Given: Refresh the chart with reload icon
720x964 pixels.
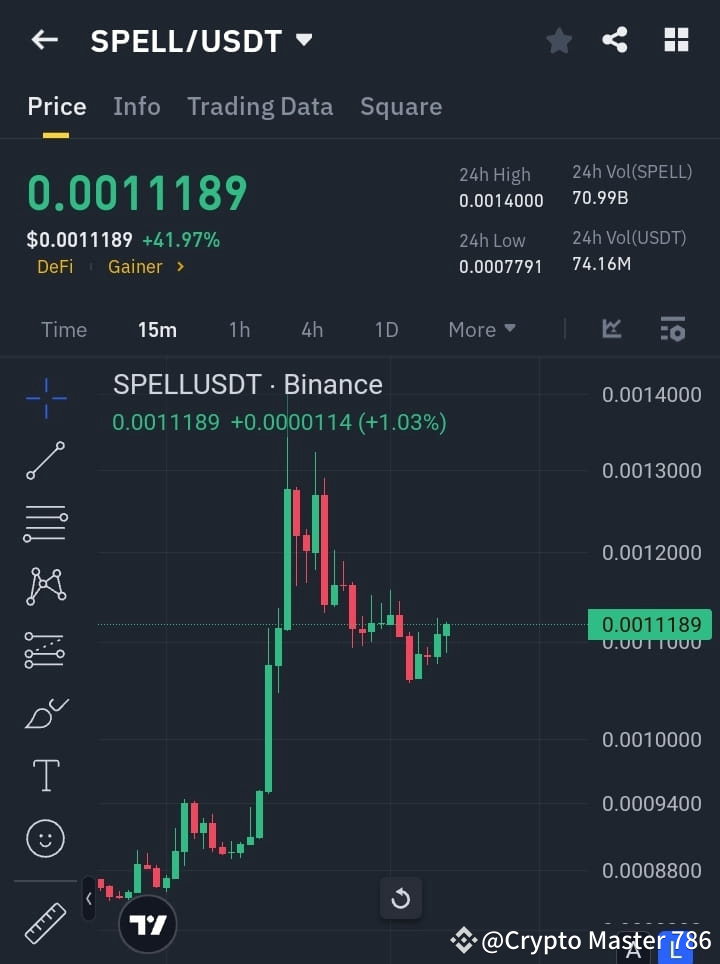Looking at the screenshot, I should click(x=401, y=899).
